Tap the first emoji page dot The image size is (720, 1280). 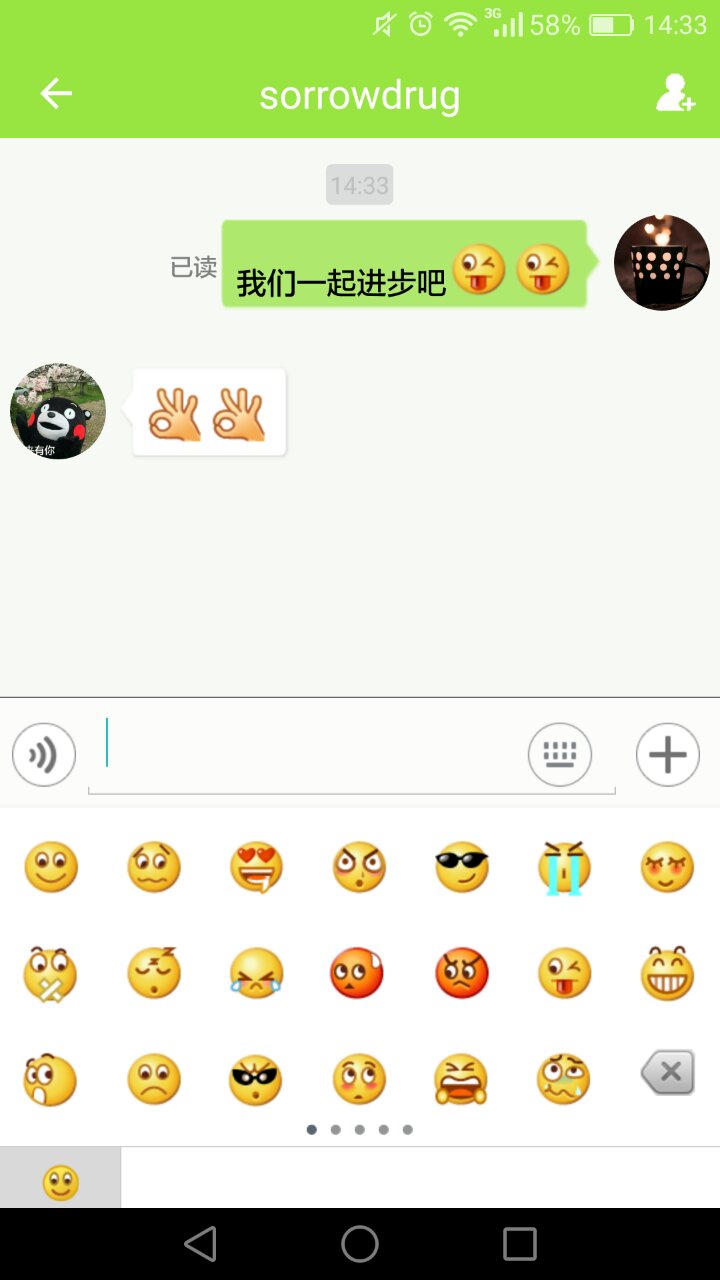[311, 1129]
